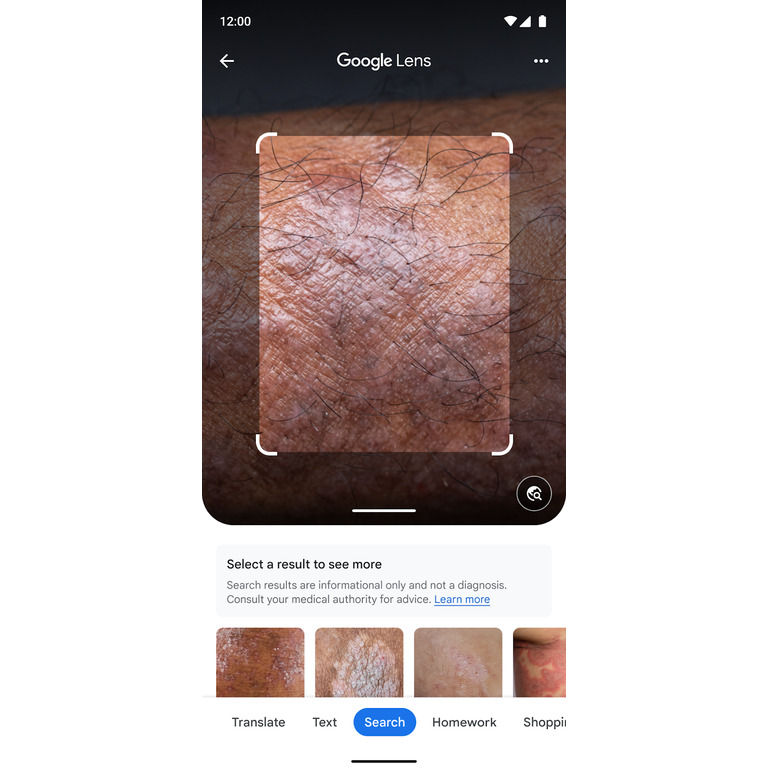
Task: Select the Search mode
Action: click(385, 722)
